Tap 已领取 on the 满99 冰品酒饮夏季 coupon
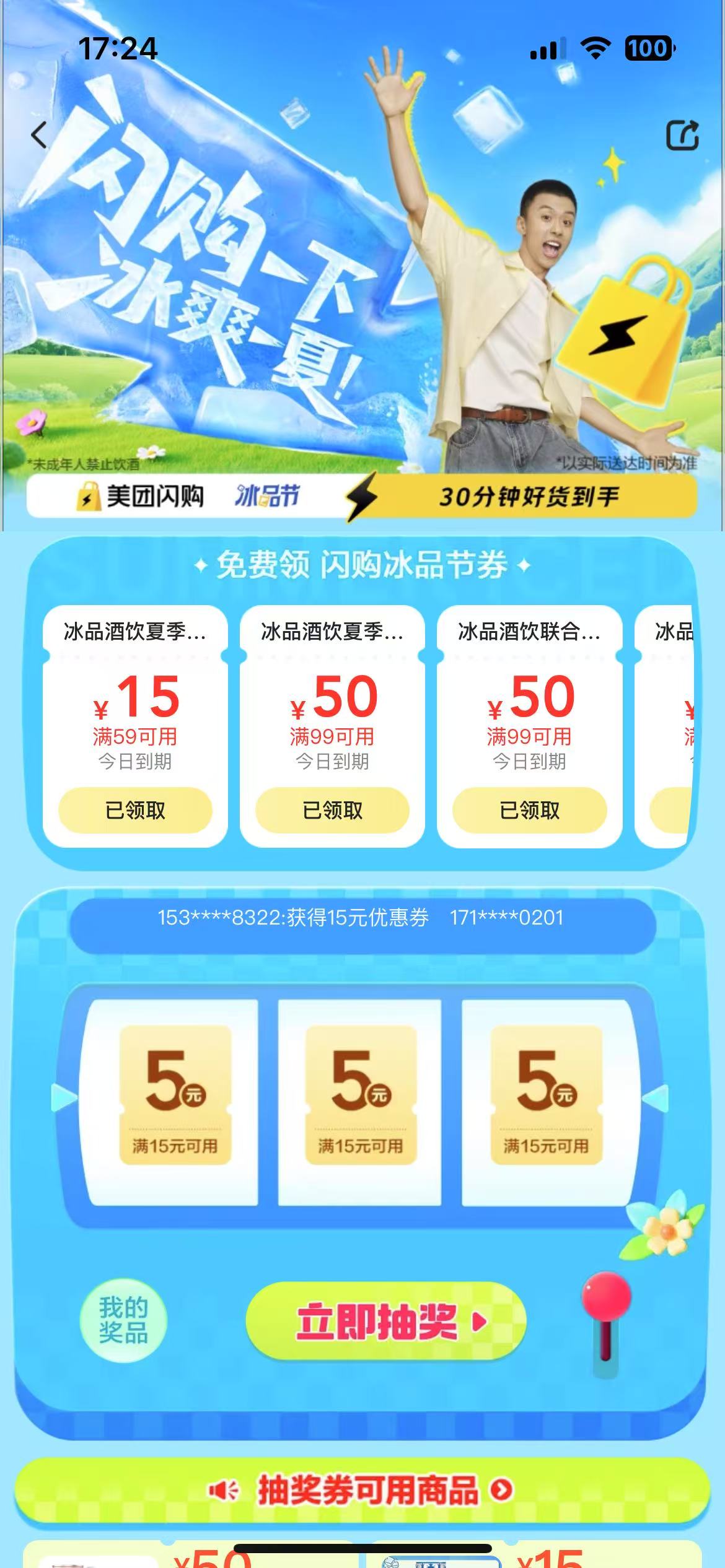The height and width of the screenshot is (1568, 725). tap(332, 810)
